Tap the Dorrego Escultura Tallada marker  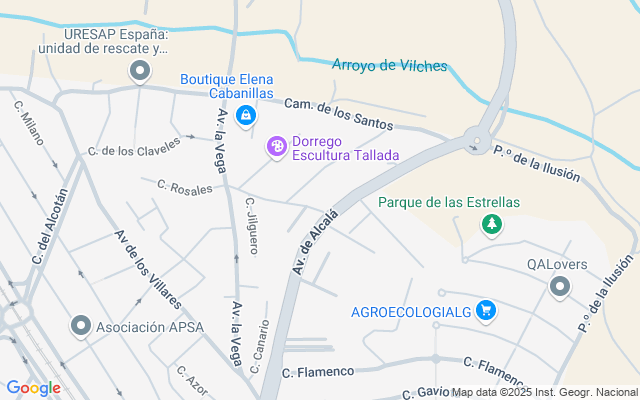pos(277,147)
